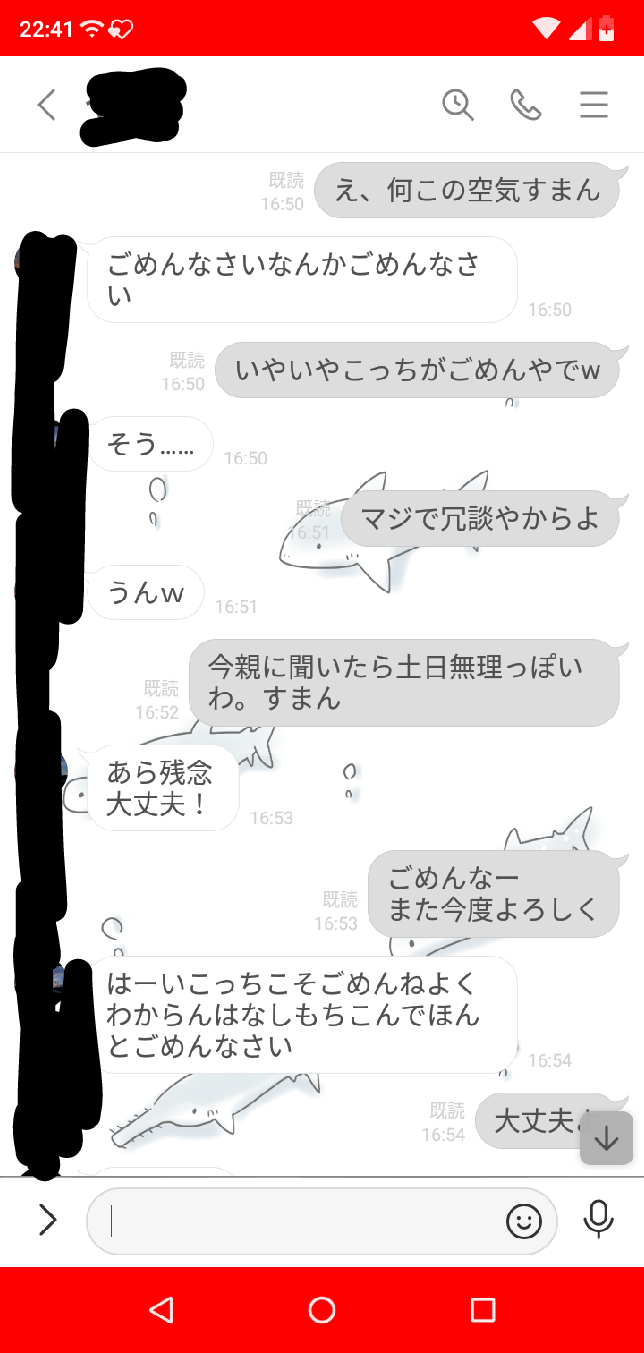The width and height of the screenshot is (644, 1353).
Task: Go back to the chat list
Action: point(46,105)
